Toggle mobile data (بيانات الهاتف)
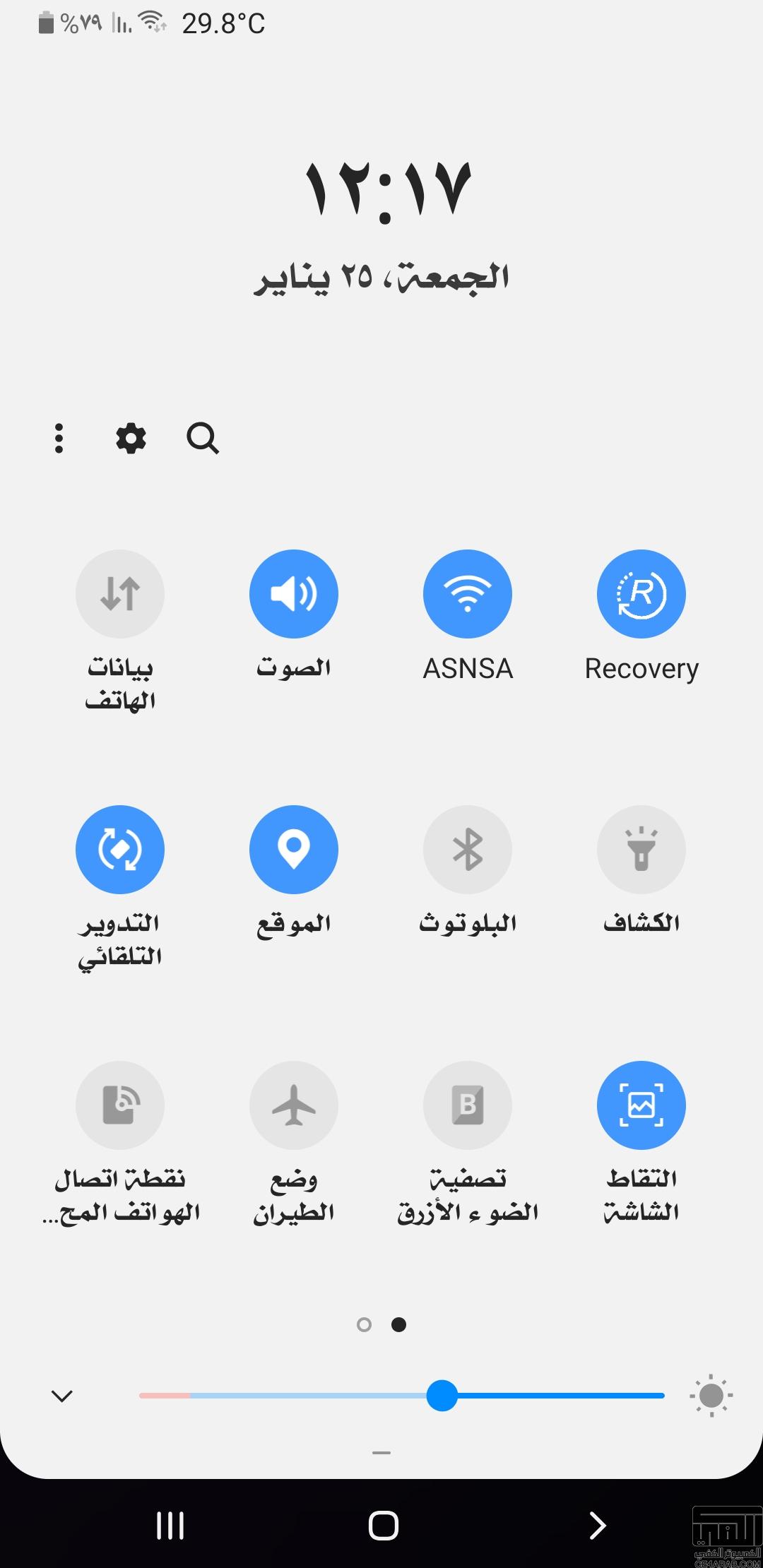Viewport: 763px width, 1568px height. (x=120, y=594)
